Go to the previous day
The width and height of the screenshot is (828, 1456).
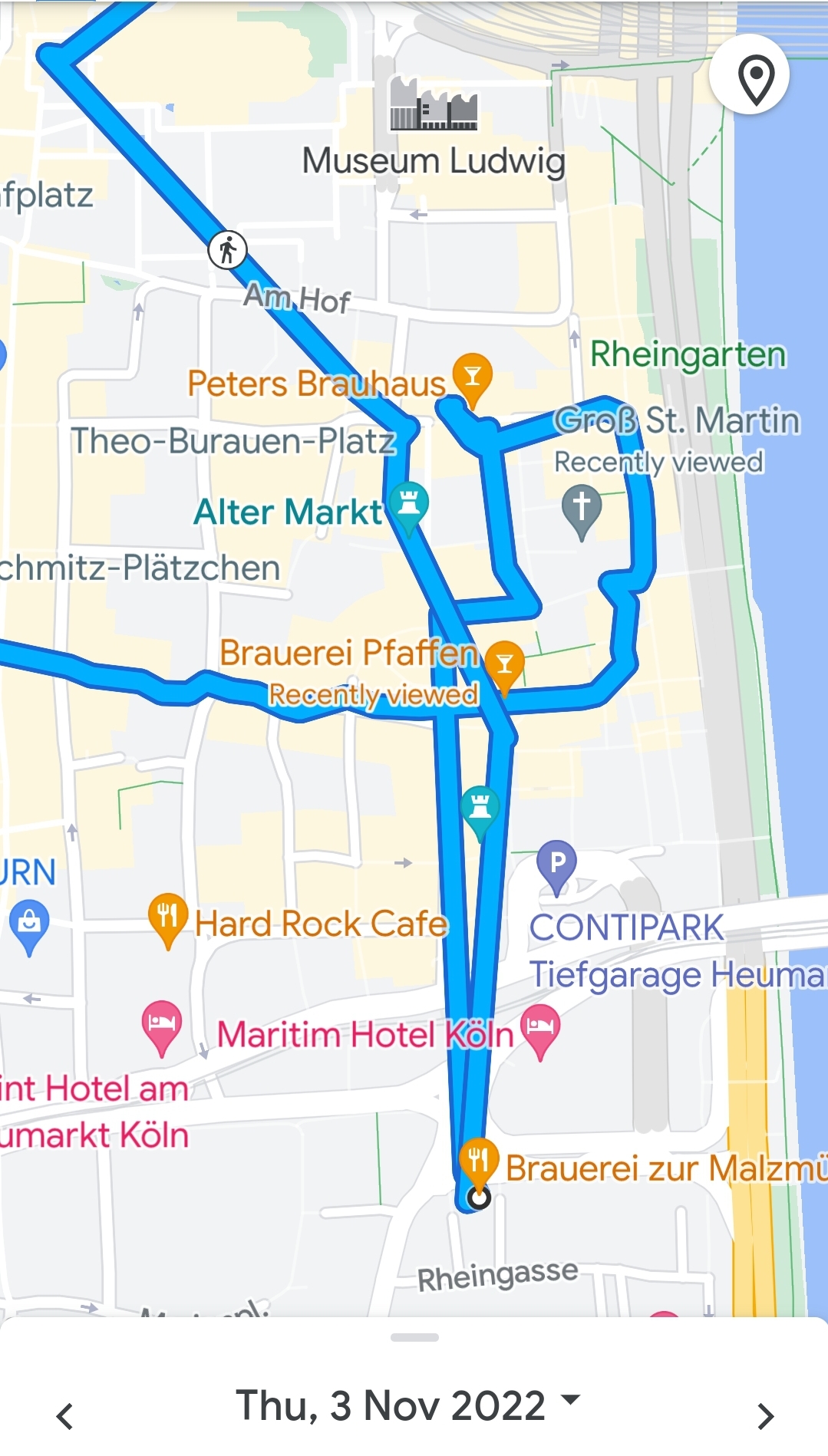pyautogui.click(x=65, y=1416)
